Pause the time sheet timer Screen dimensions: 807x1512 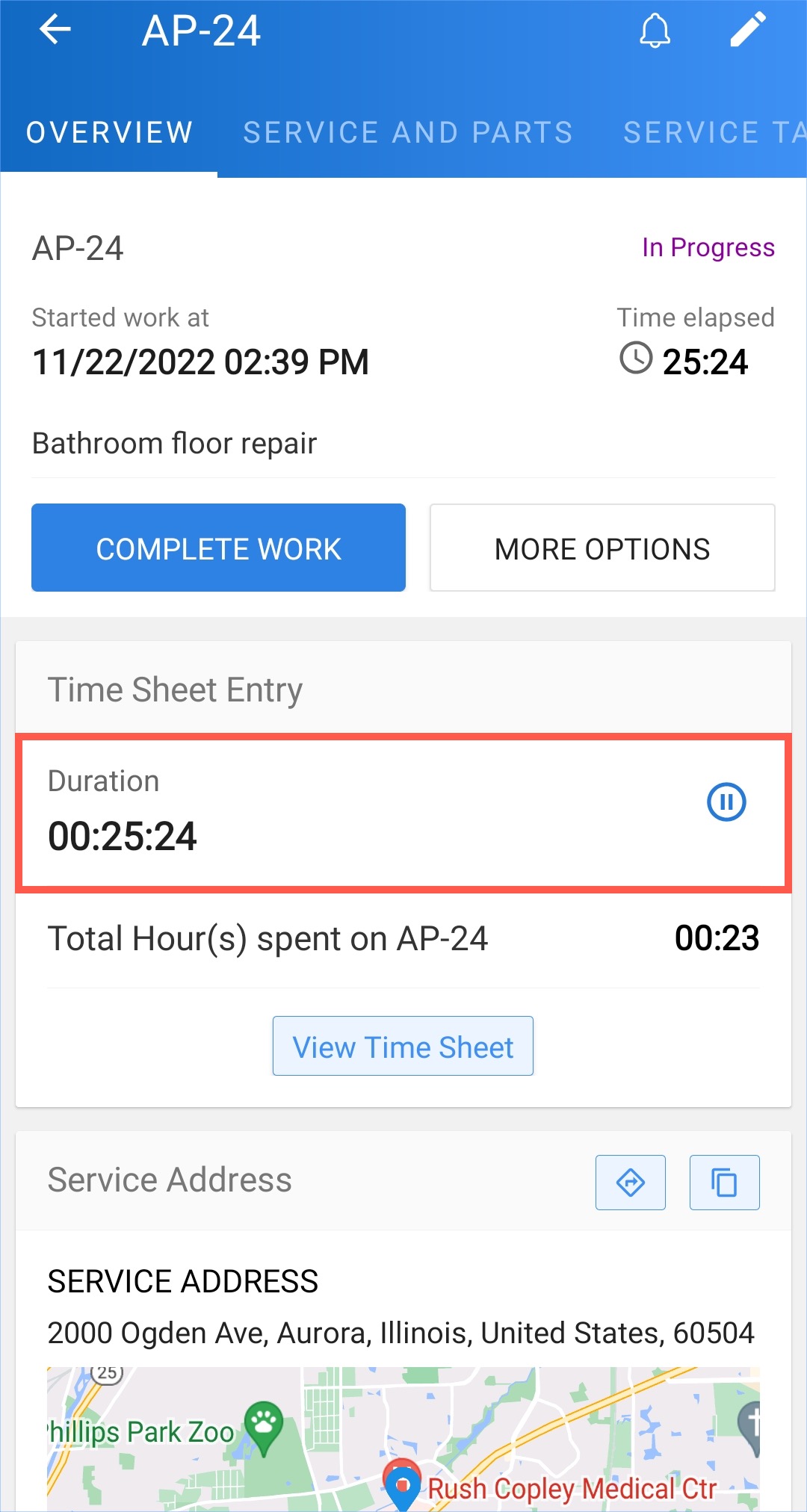click(x=726, y=802)
